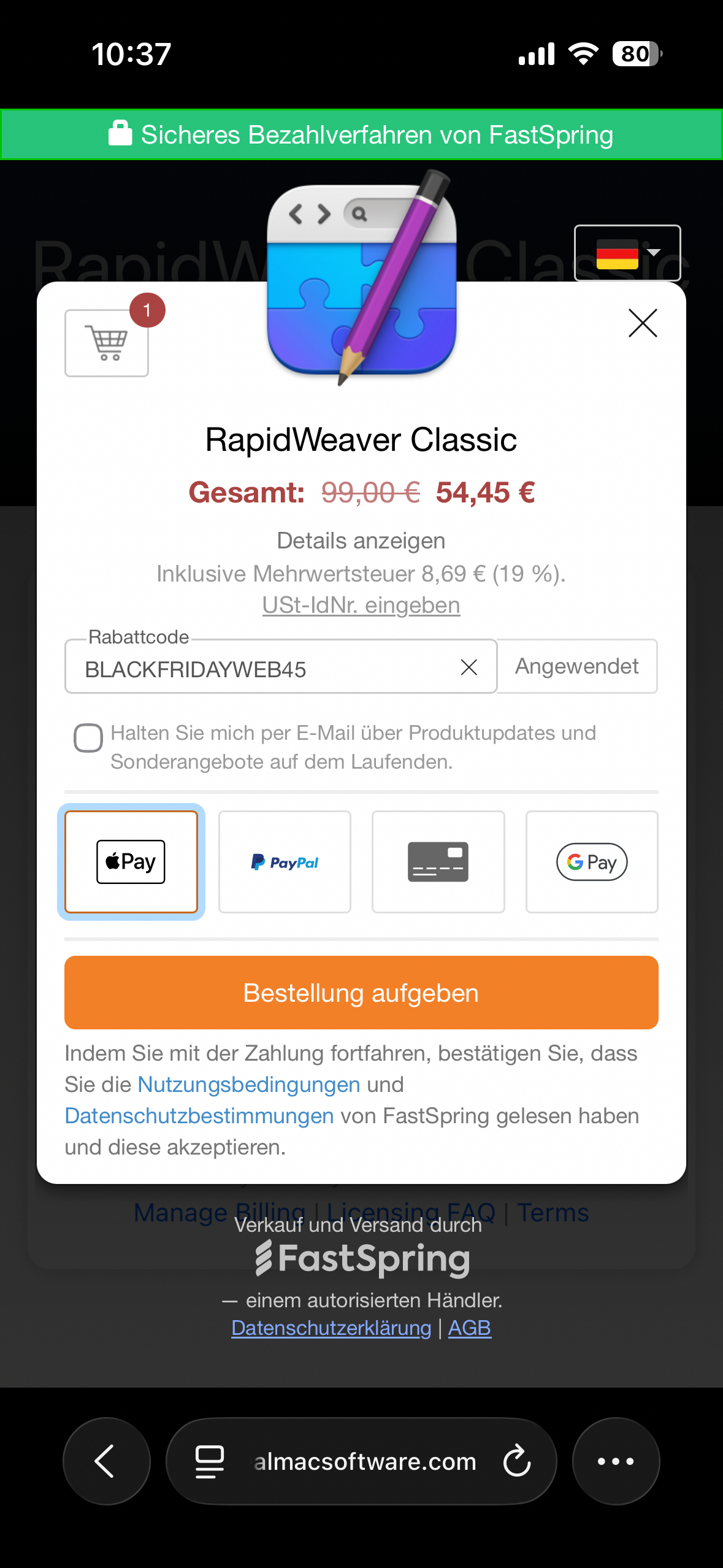Close the checkout dialog
This screenshot has width=723, height=1568.
[x=642, y=323]
